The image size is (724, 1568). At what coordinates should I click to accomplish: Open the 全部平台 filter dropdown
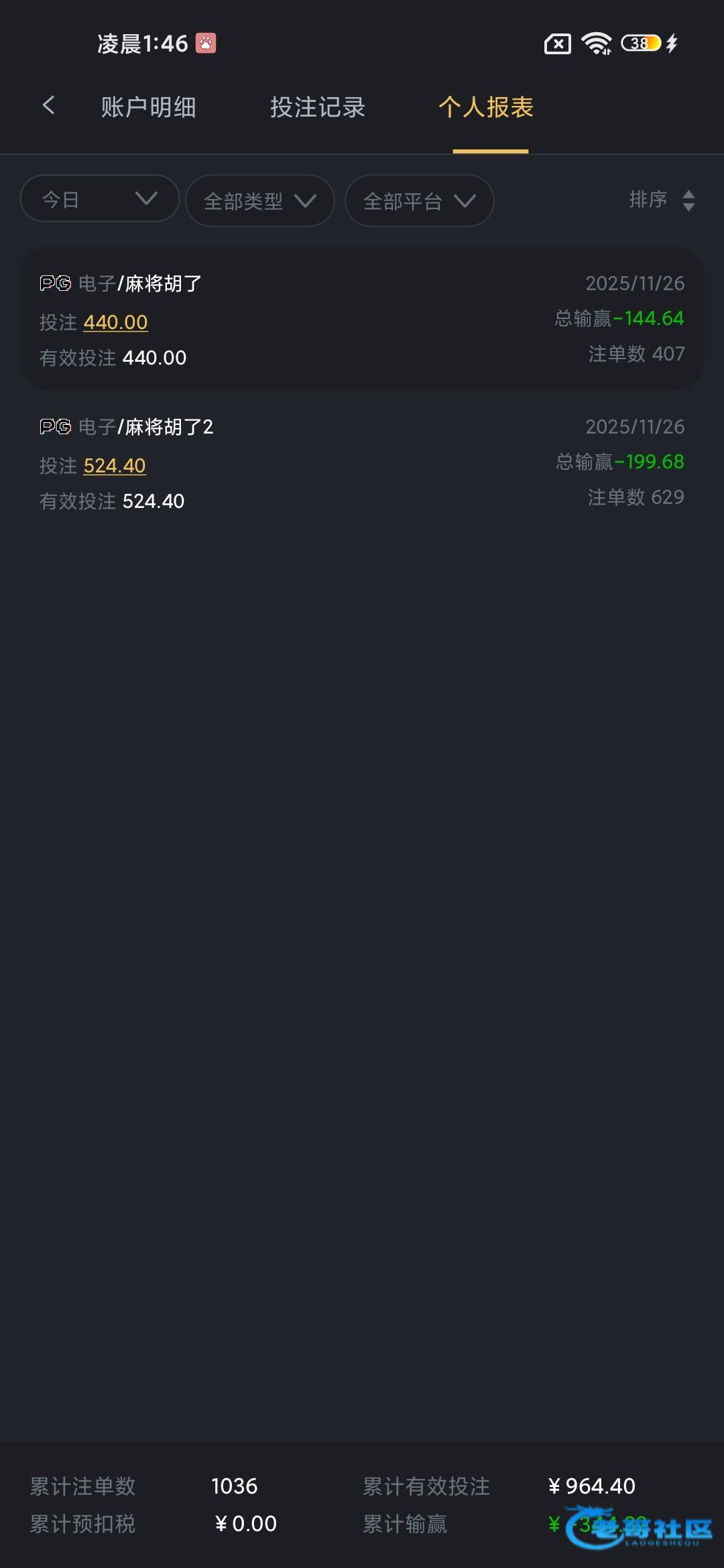click(x=419, y=201)
